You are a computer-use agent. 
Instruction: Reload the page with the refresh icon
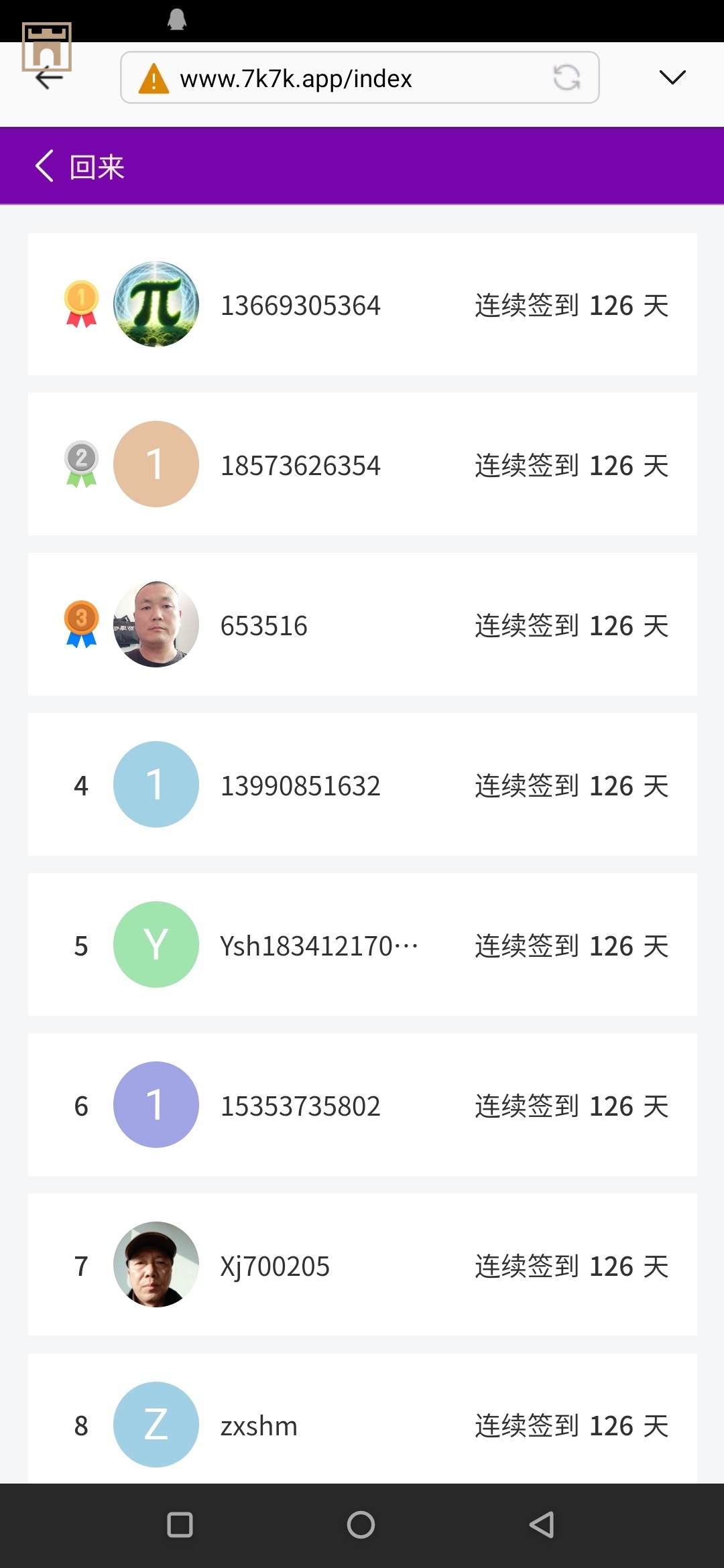566,78
